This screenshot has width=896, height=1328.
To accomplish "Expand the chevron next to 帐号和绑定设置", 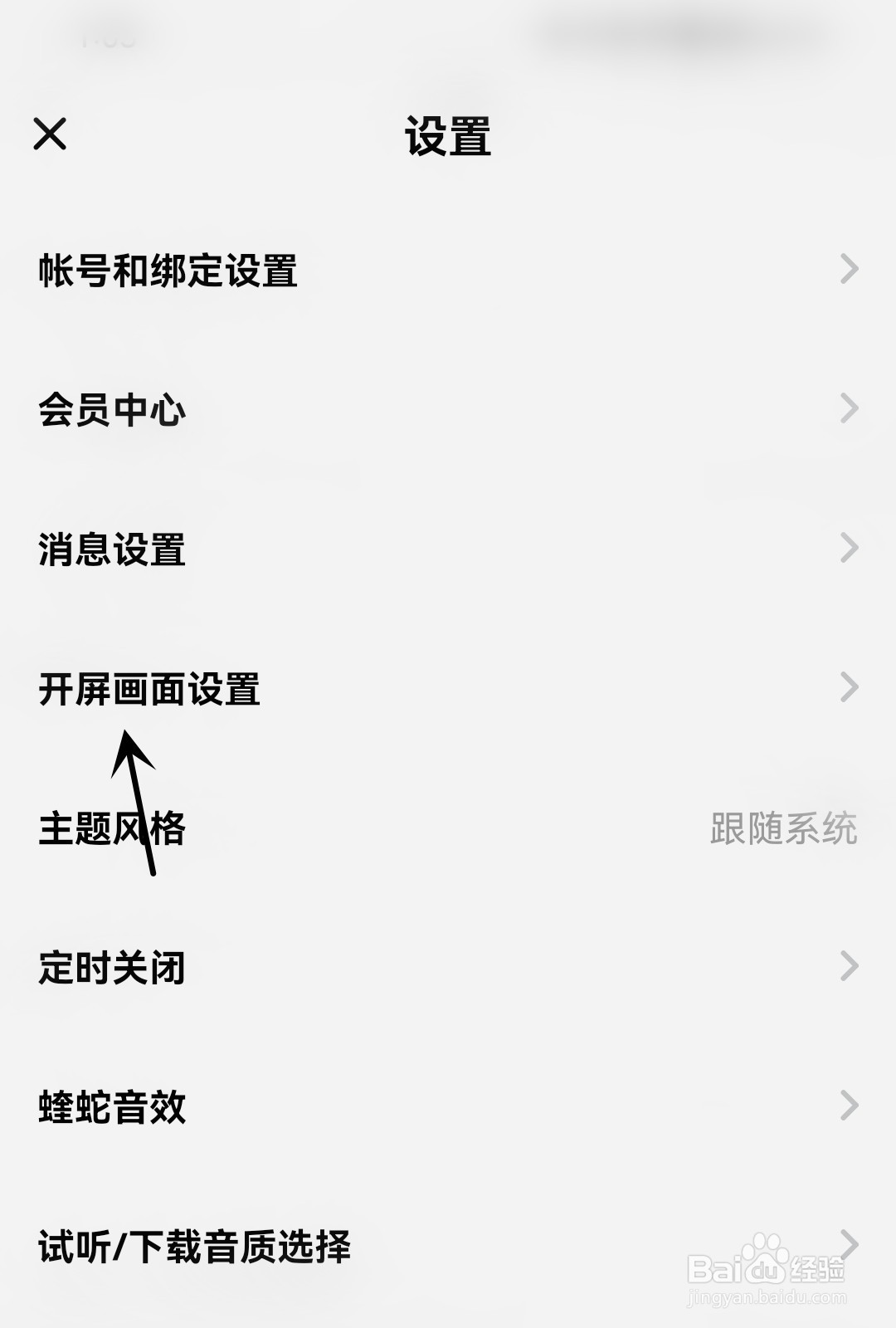I will pos(846,268).
